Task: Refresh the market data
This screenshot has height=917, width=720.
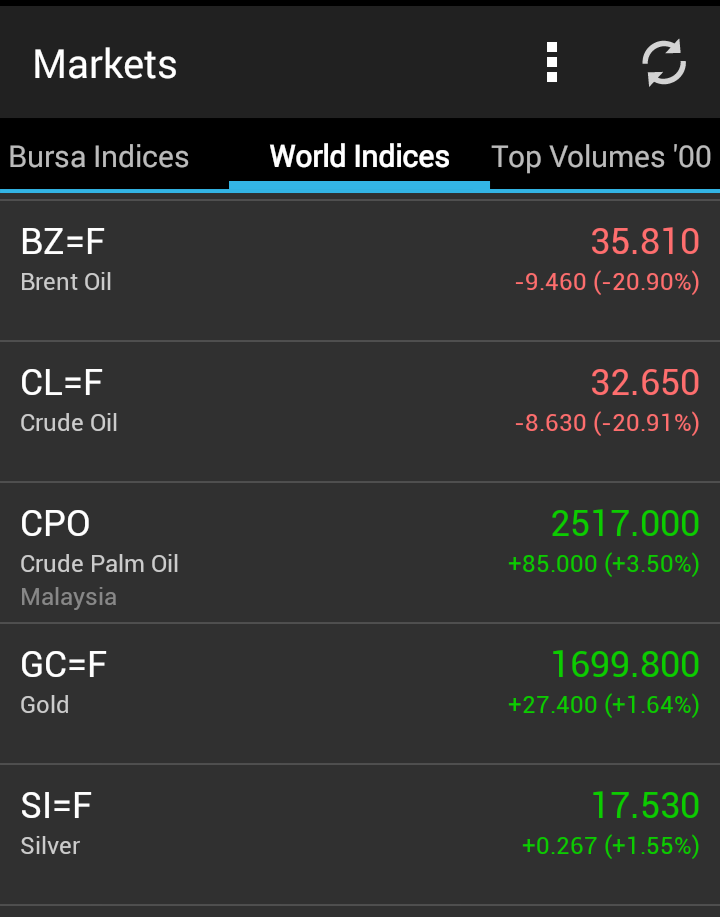Action: coord(664,64)
